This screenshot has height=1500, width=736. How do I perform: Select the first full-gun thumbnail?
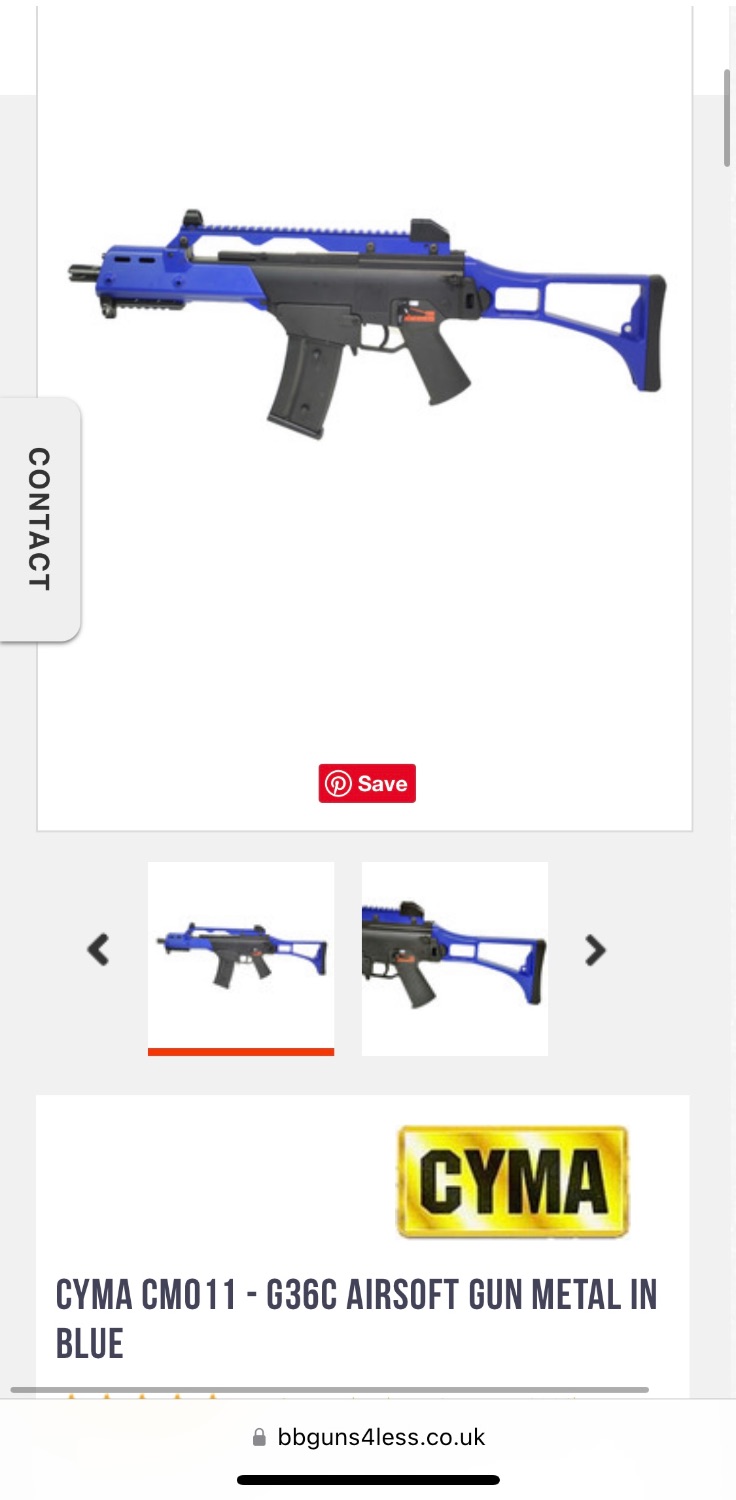coord(241,955)
